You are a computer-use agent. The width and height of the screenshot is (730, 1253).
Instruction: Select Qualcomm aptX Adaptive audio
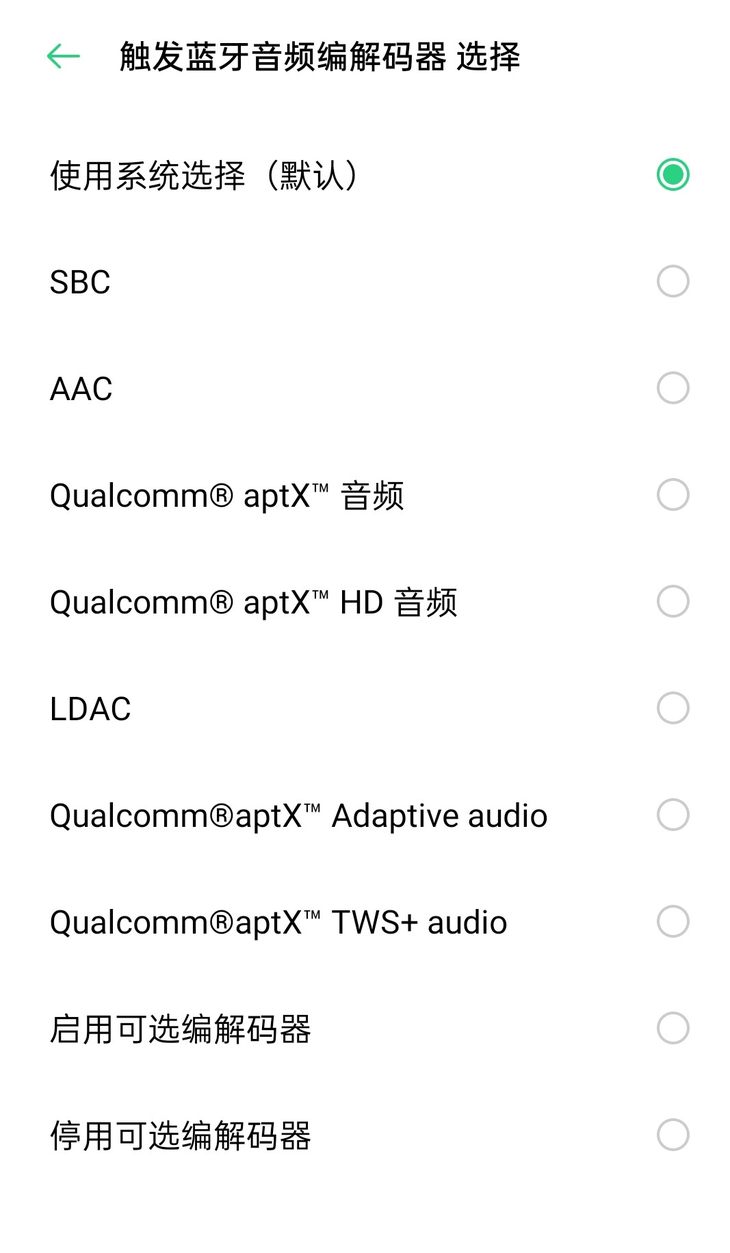(672, 815)
